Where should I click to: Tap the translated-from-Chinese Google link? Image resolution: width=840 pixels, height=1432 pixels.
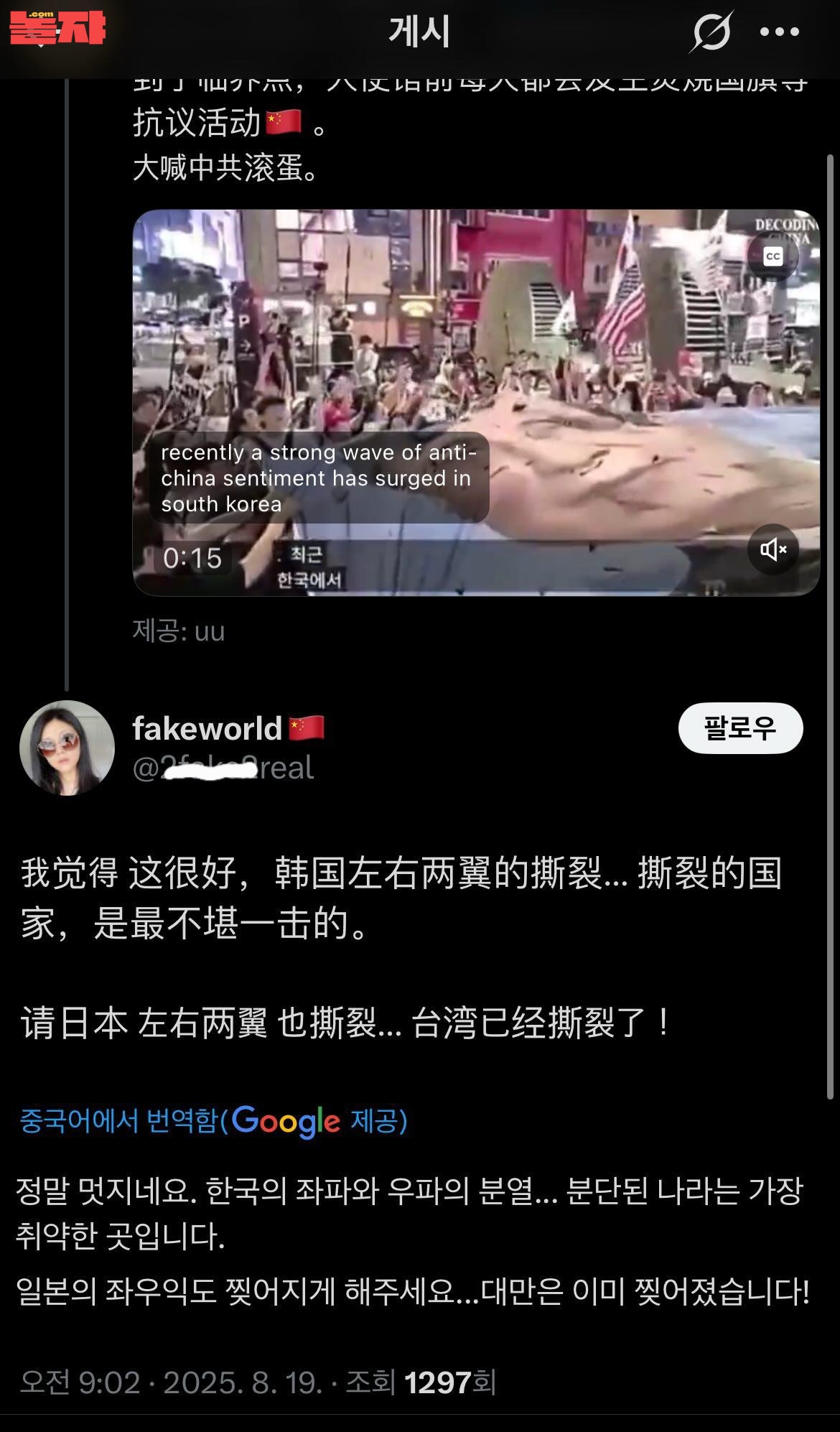pyautogui.click(x=213, y=1121)
